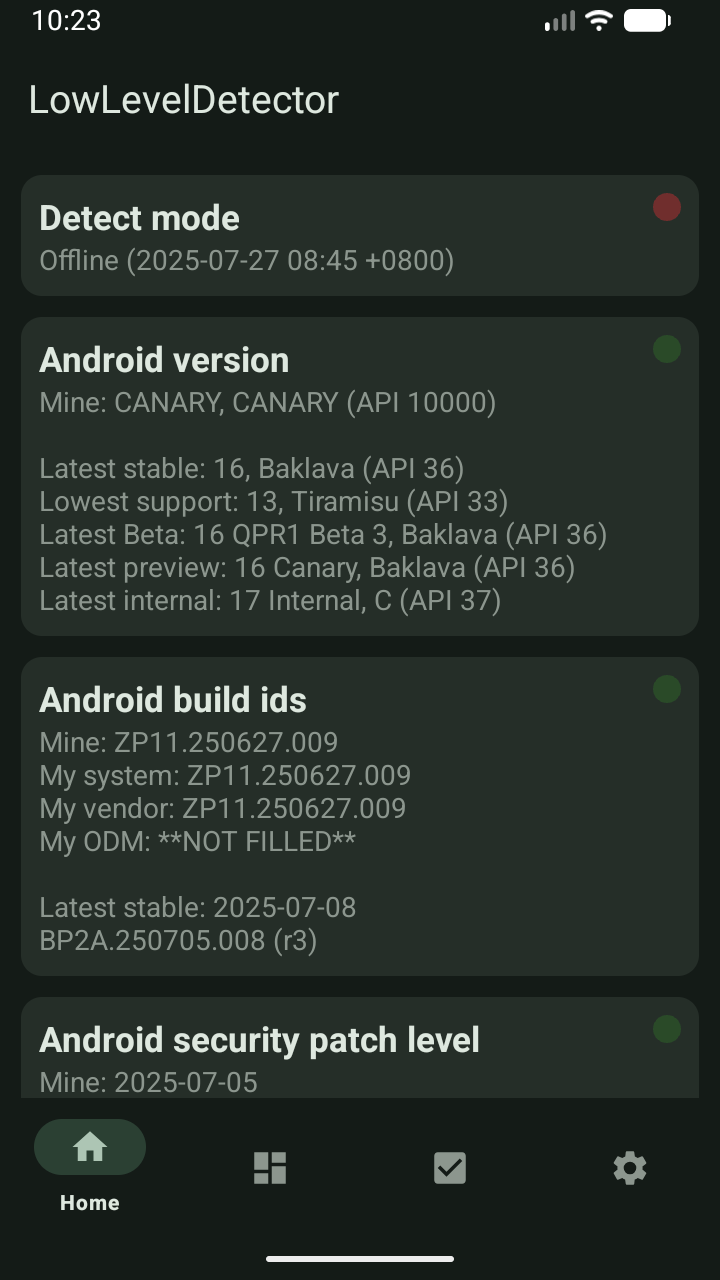This screenshot has height=1280, width=720.
Task: Open the Android version card
Action: [x=360, y=476]
